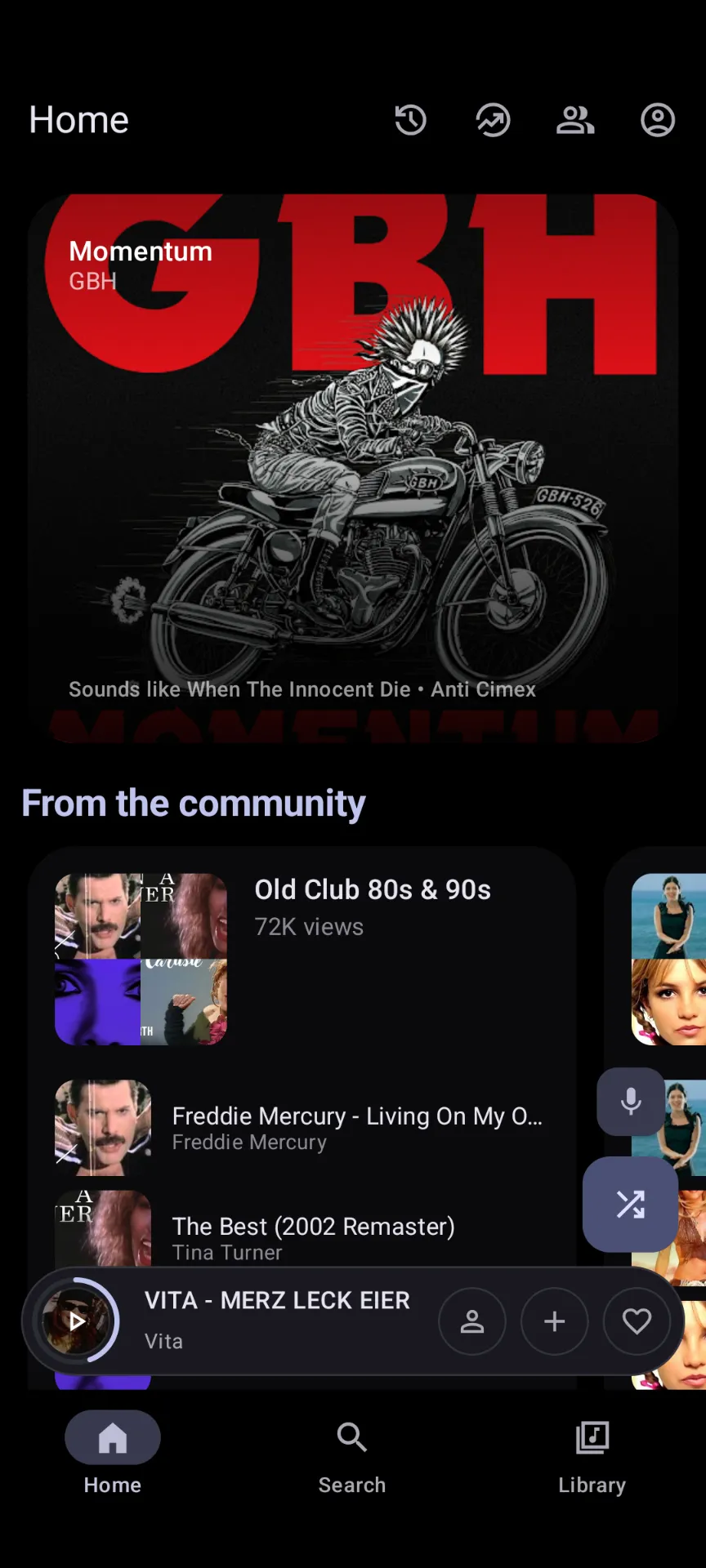The width and height of the screenshot is (706, 1568).
Task: Open the stats trending icon
Action: tap(493, 120)
